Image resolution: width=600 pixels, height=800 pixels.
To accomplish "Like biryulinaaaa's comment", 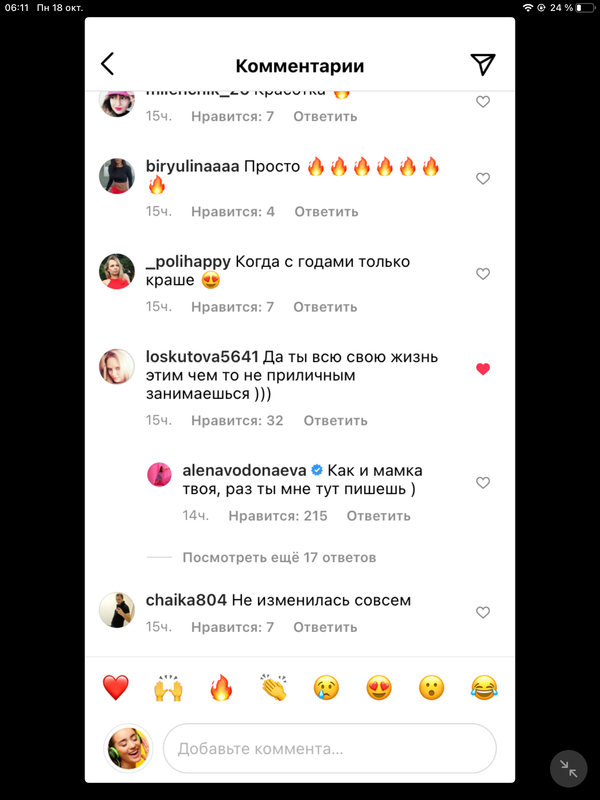I will [x=483, y=179].
